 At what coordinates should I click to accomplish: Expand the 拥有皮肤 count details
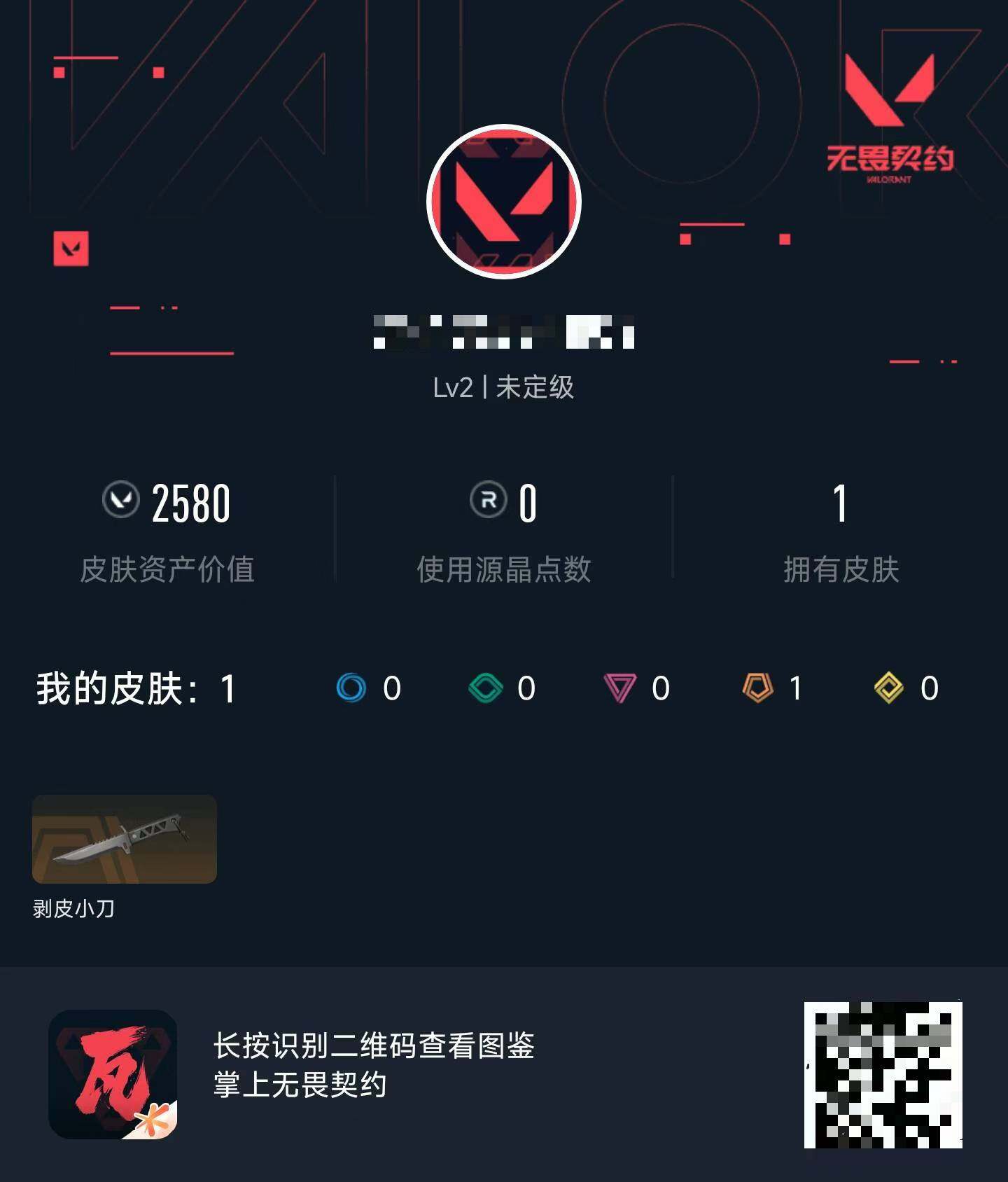[x=841, y=569]
